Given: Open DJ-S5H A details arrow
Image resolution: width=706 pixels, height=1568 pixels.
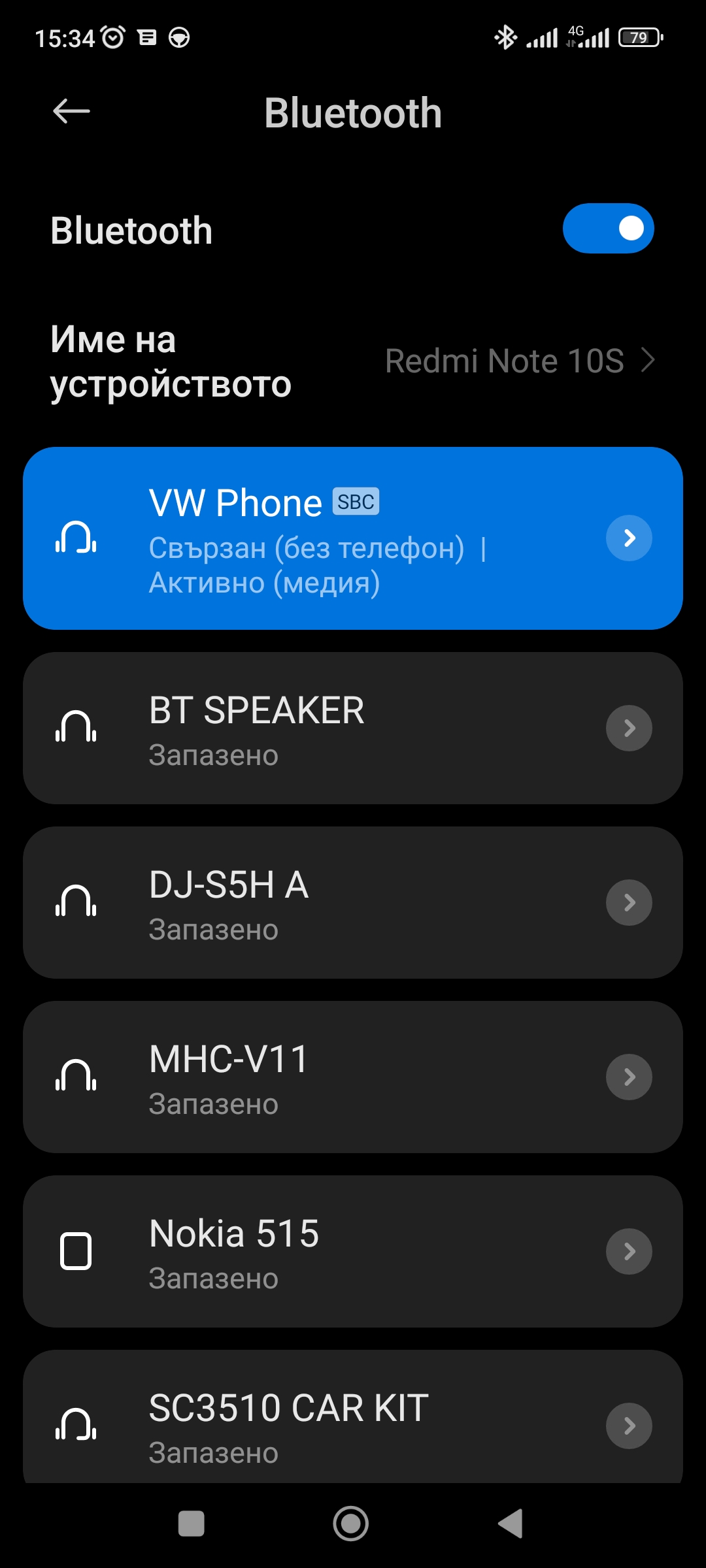Looking at the screenshot, I should click(629, 902).
